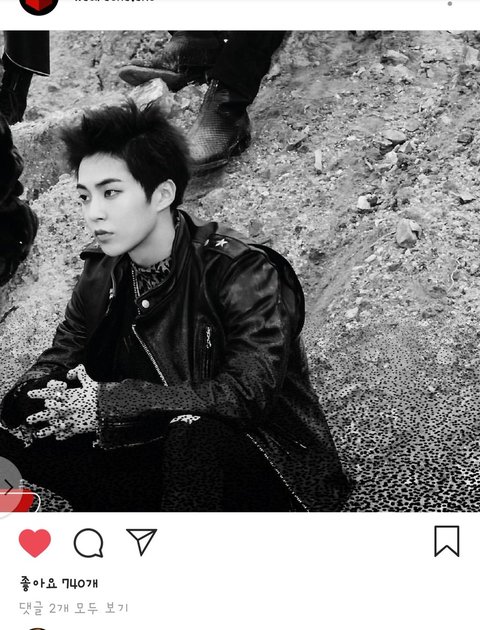This screenshot has width=480, height=630.
Task: Expand the floating arrow handle on left edge
Action: [x=9, y=487]
